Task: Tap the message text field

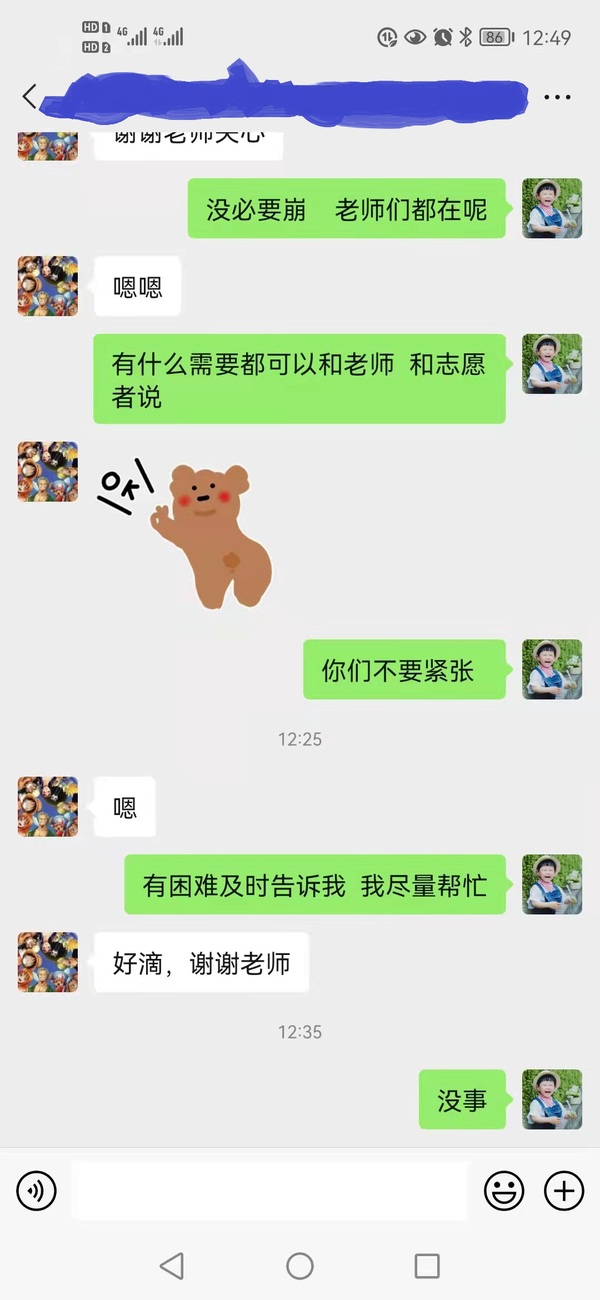Action: (270, 1190)
